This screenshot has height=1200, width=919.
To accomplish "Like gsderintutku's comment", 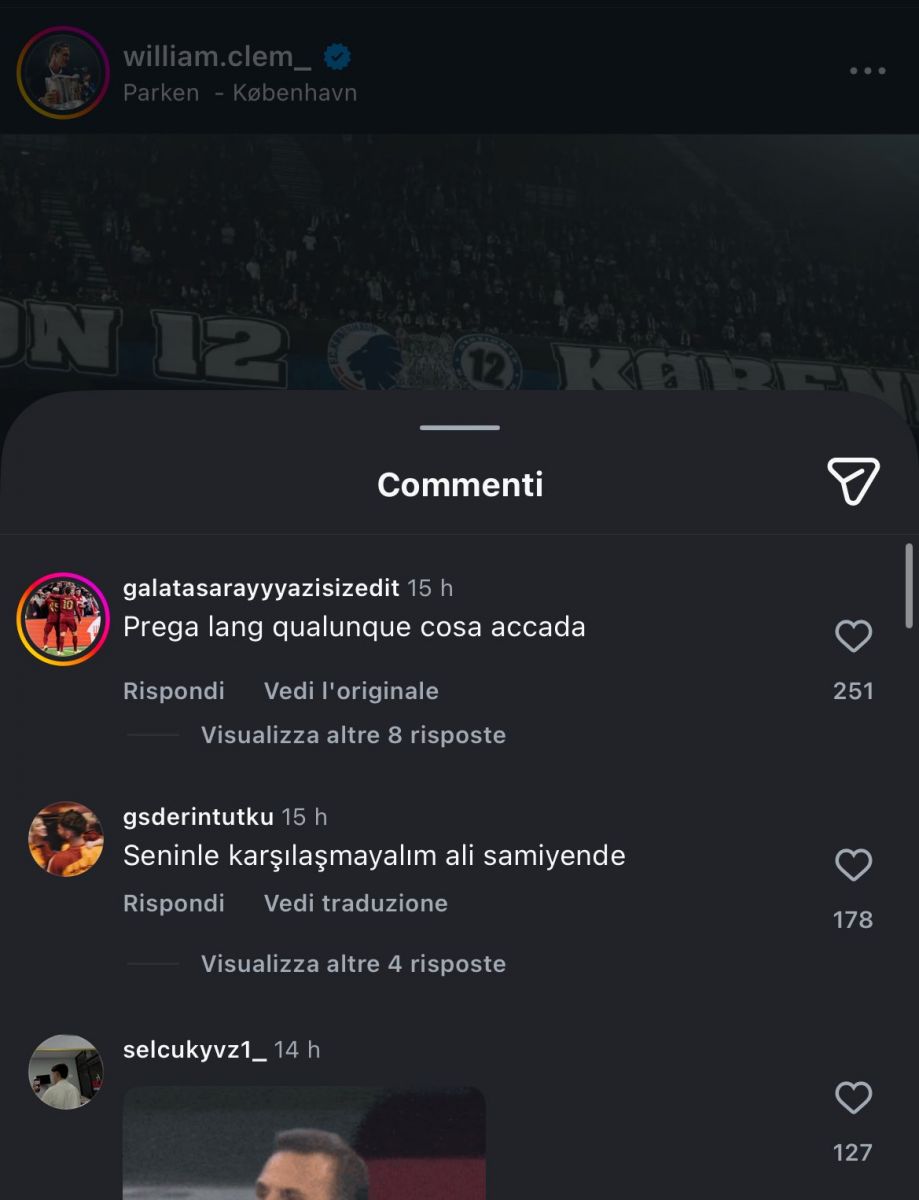I will [x=853, y=865].
